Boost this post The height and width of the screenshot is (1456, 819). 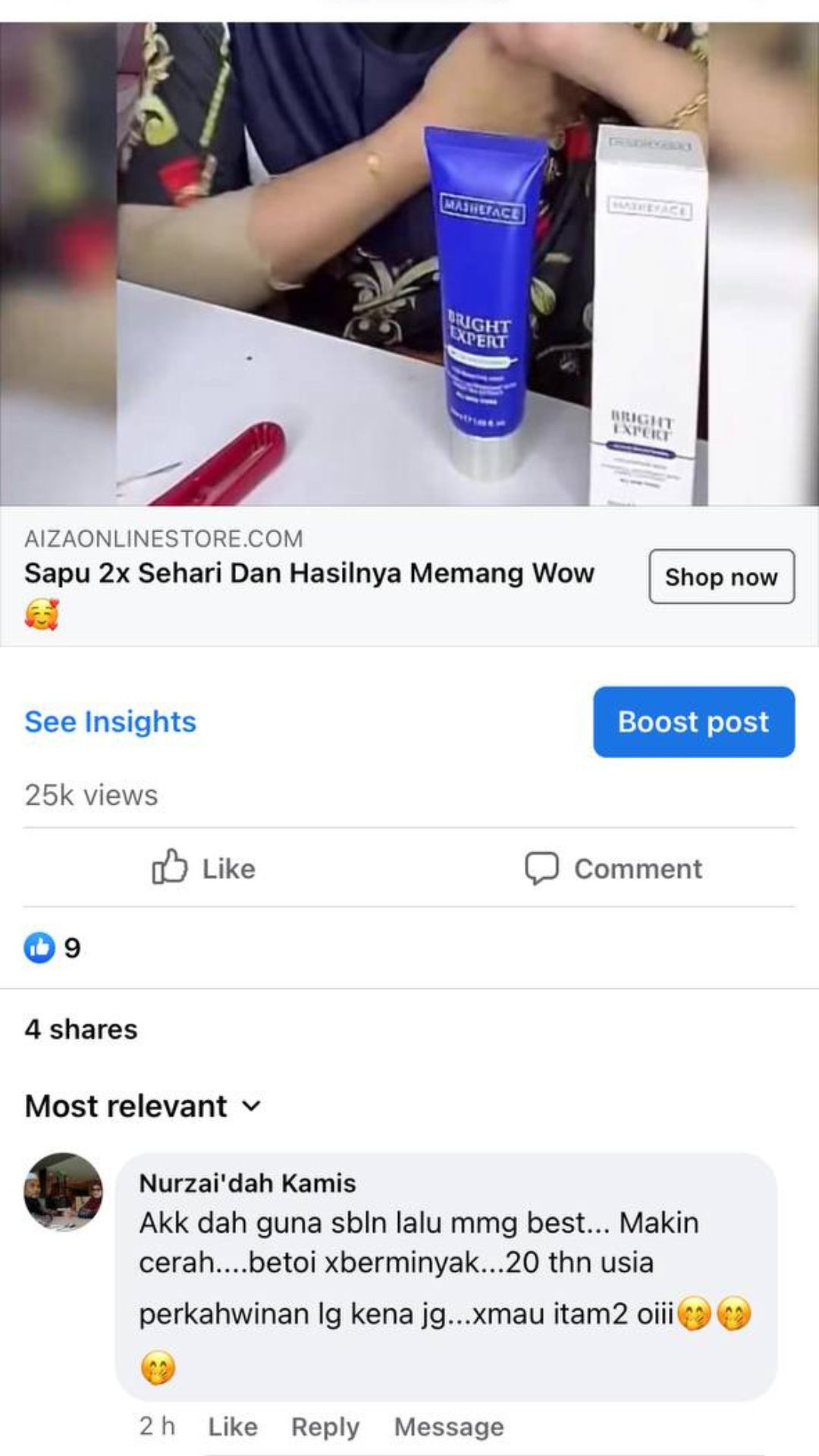coord(693,721)
